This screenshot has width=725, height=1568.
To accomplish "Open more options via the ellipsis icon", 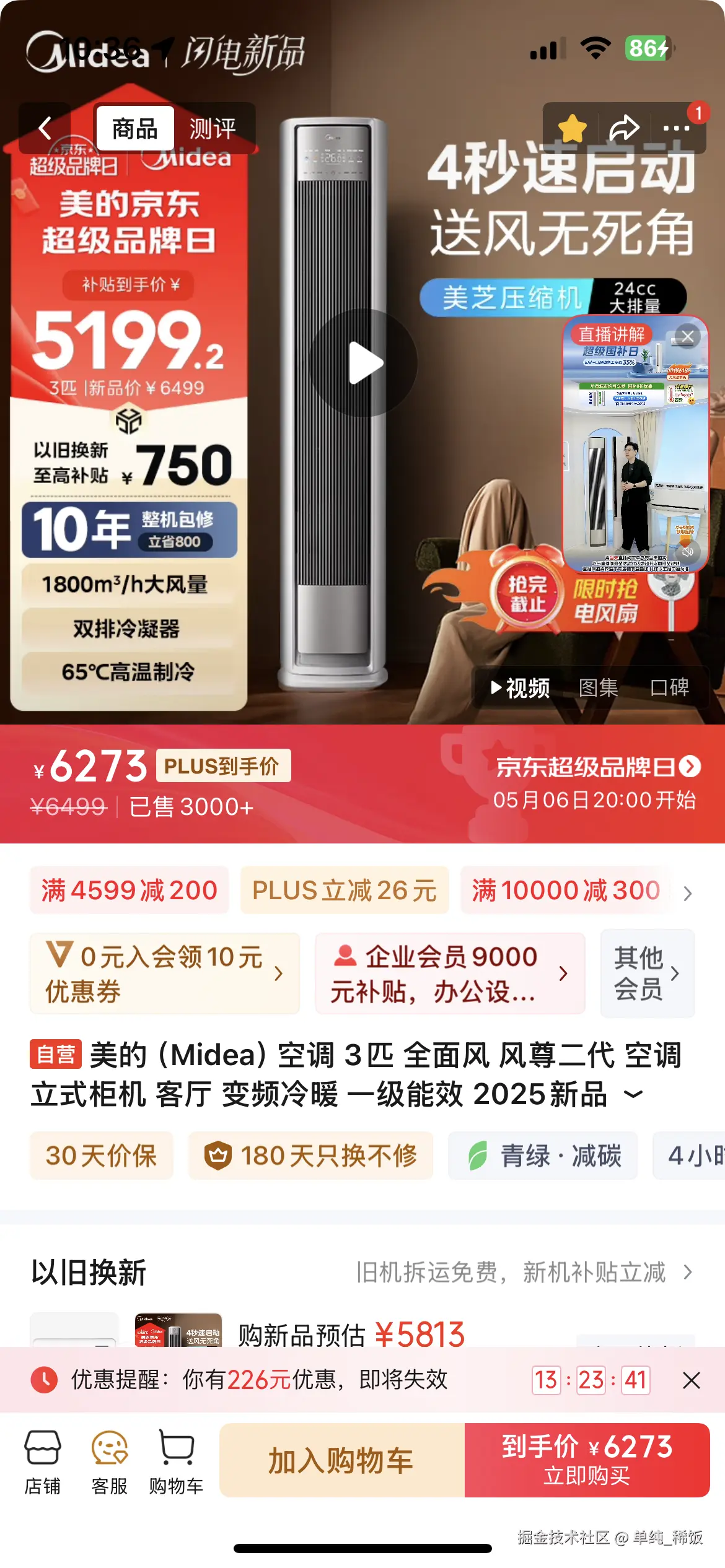I will coord(678,127).
